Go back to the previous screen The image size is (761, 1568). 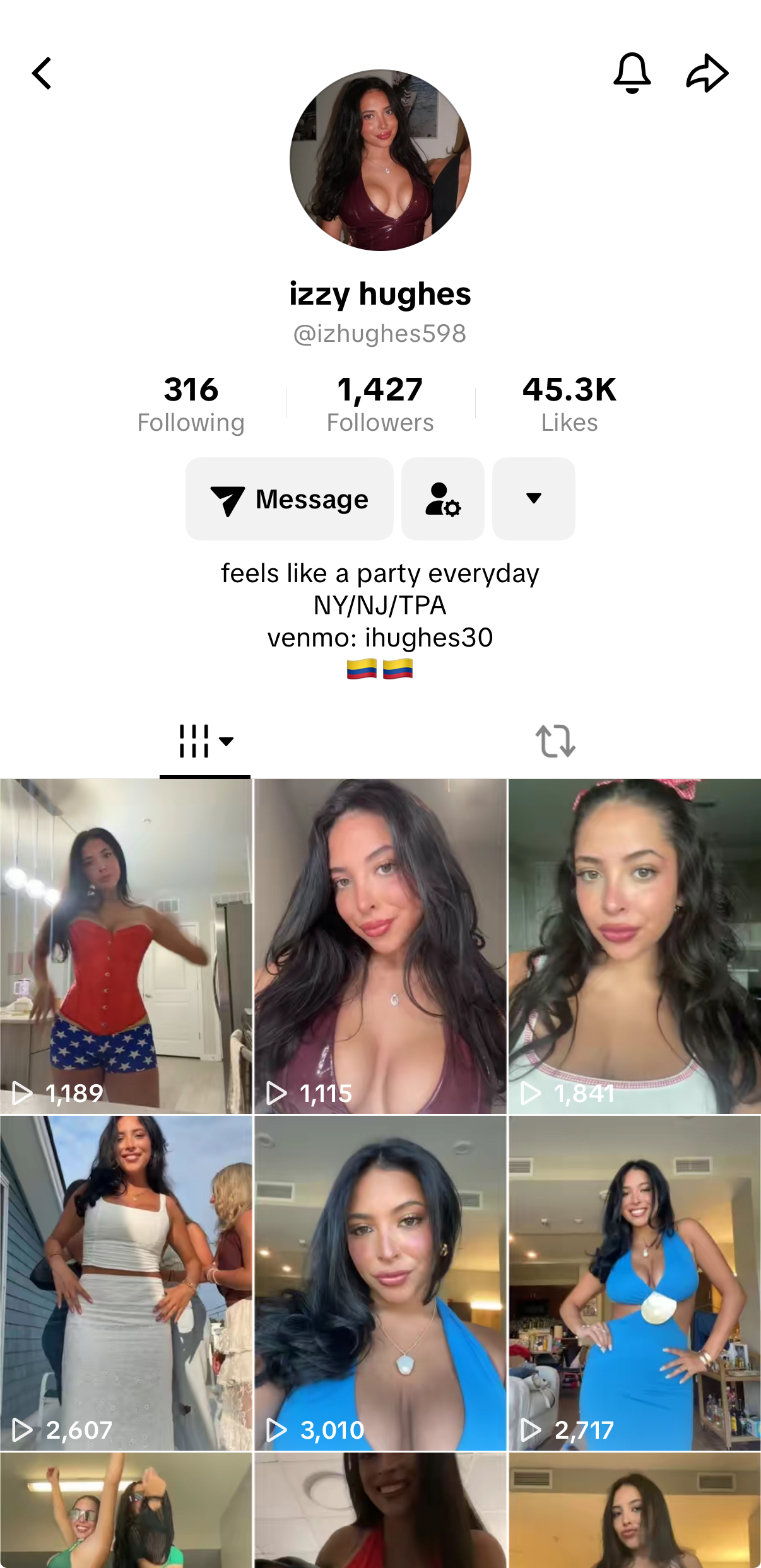point(42,74)
